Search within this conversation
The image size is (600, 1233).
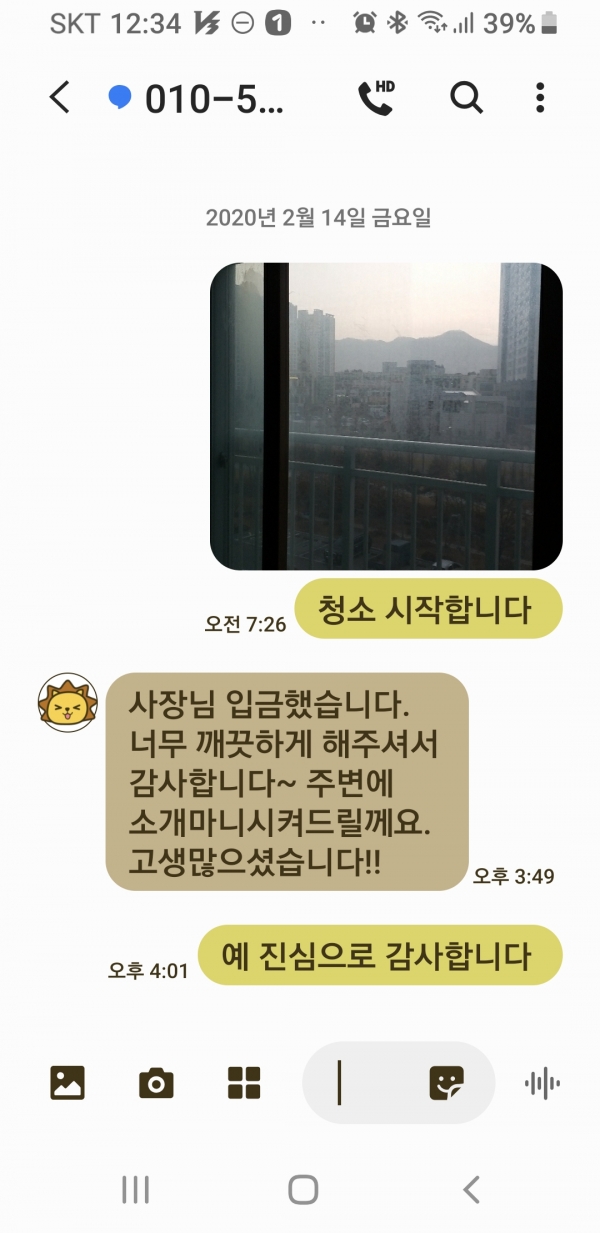(x=465, y=97)
